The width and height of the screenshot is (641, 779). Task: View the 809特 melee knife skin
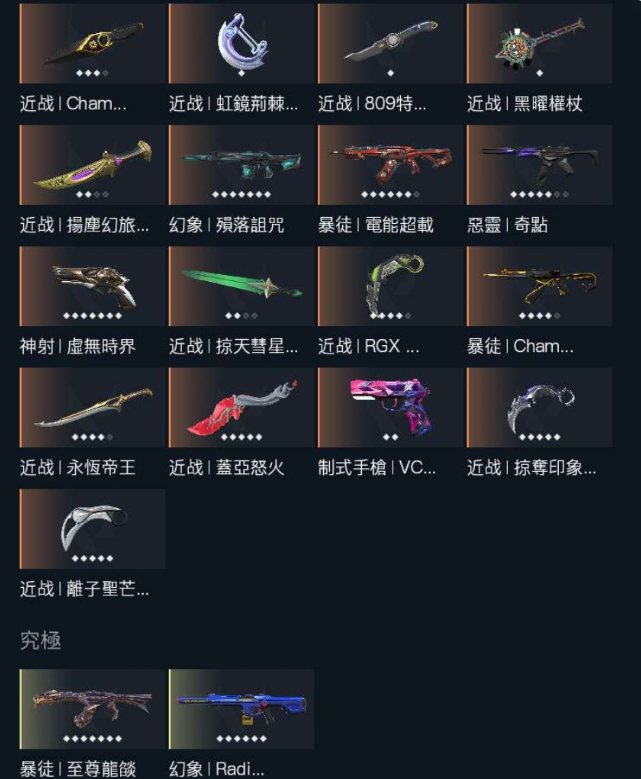tap(390, 44)
